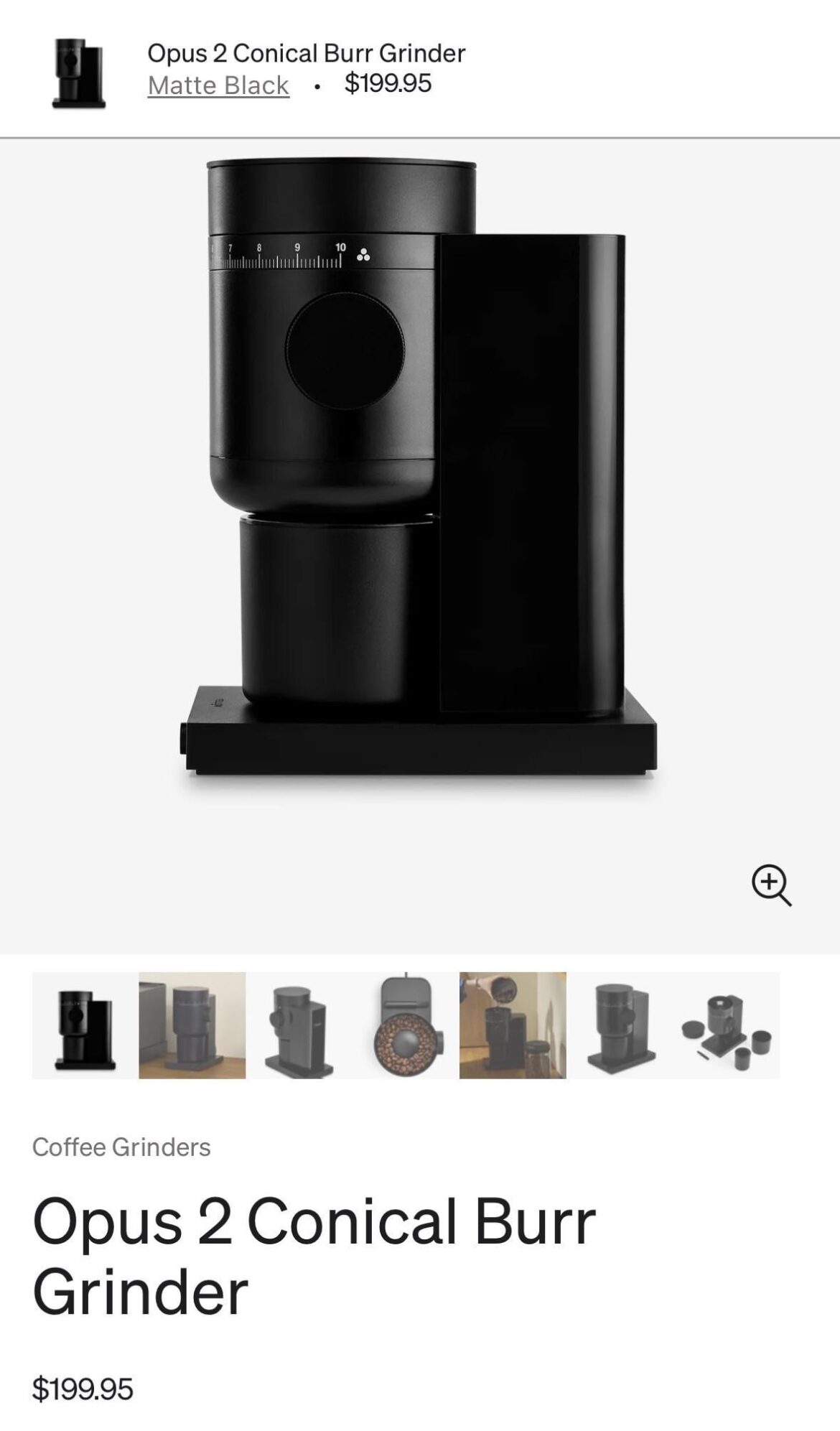
Task: Tap the Matte Black color link
Action: coord(218,85)
